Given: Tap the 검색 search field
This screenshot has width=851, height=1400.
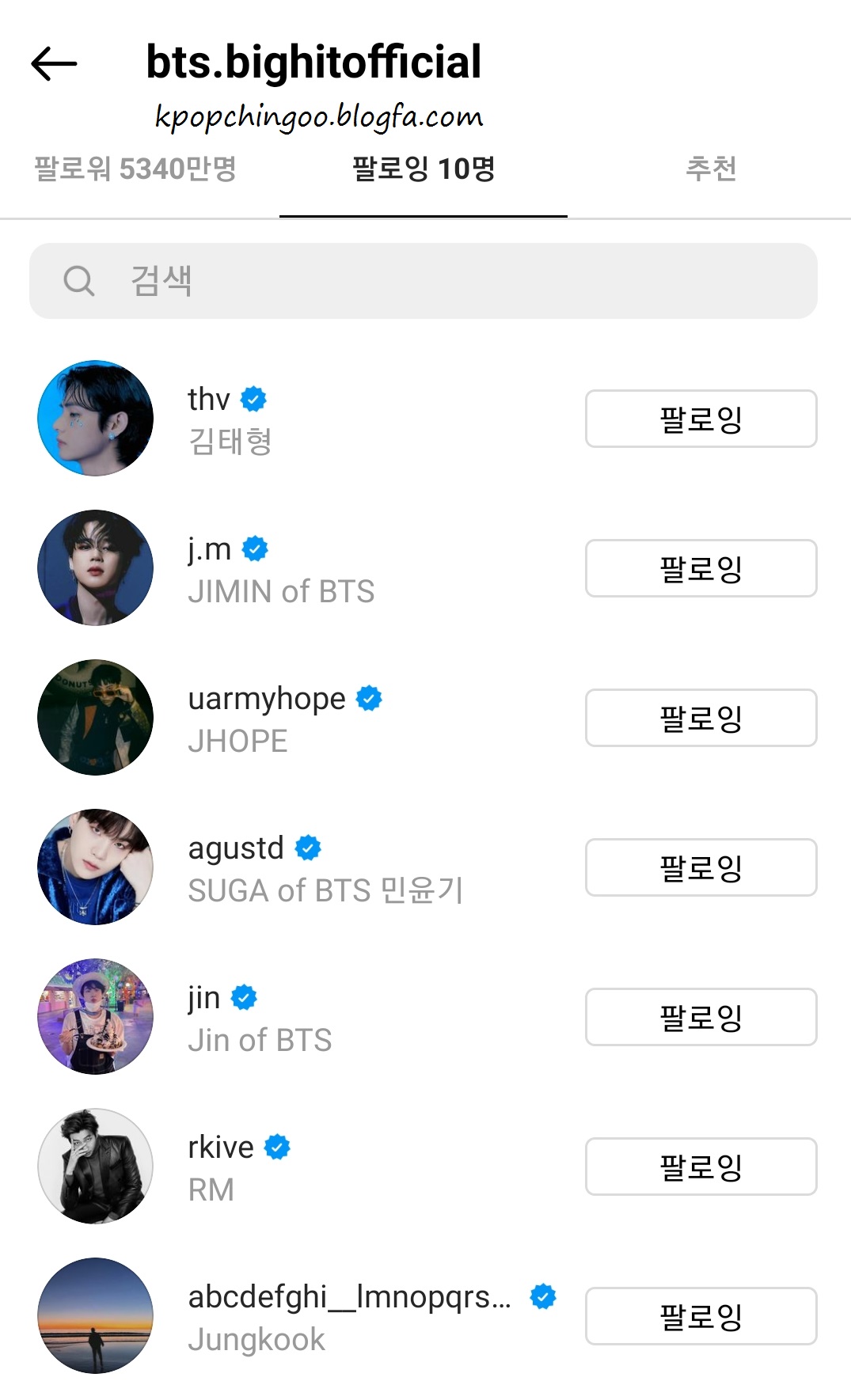Looking at the screenshot, I should [x=424, y=281].
